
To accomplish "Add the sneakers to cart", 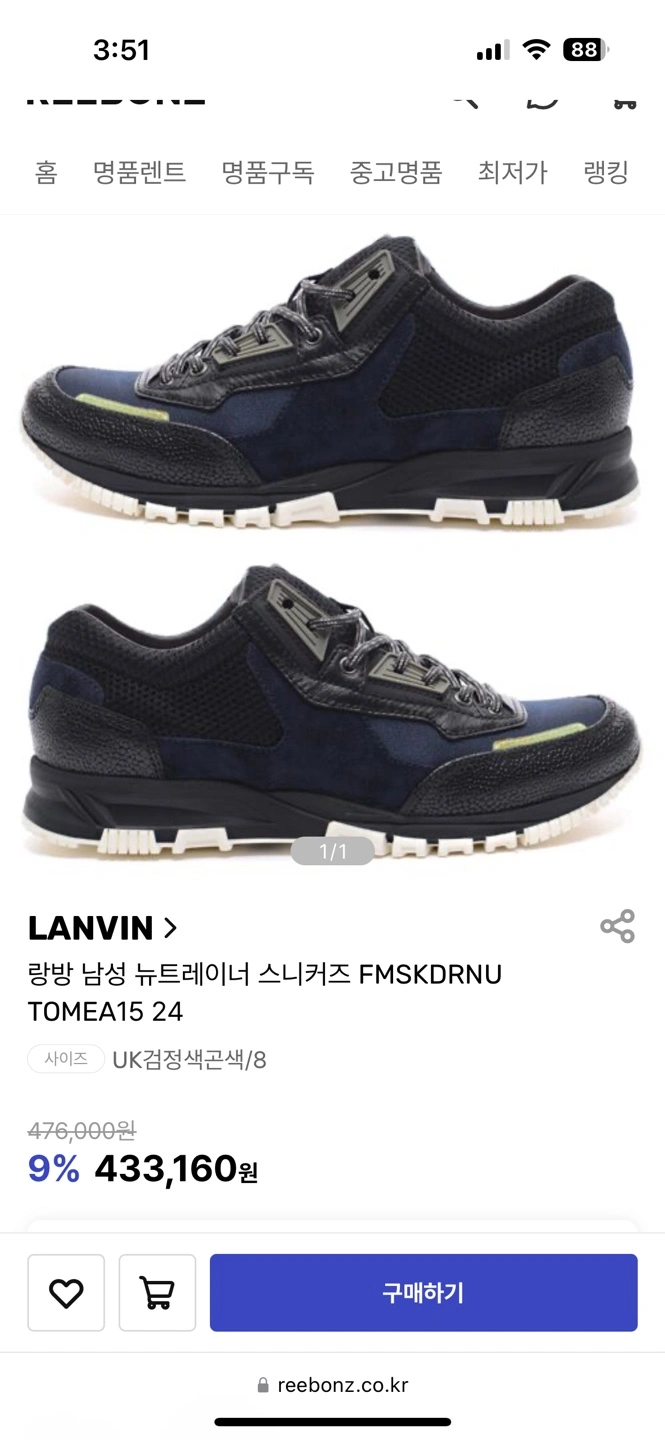I will [157, 1293].
